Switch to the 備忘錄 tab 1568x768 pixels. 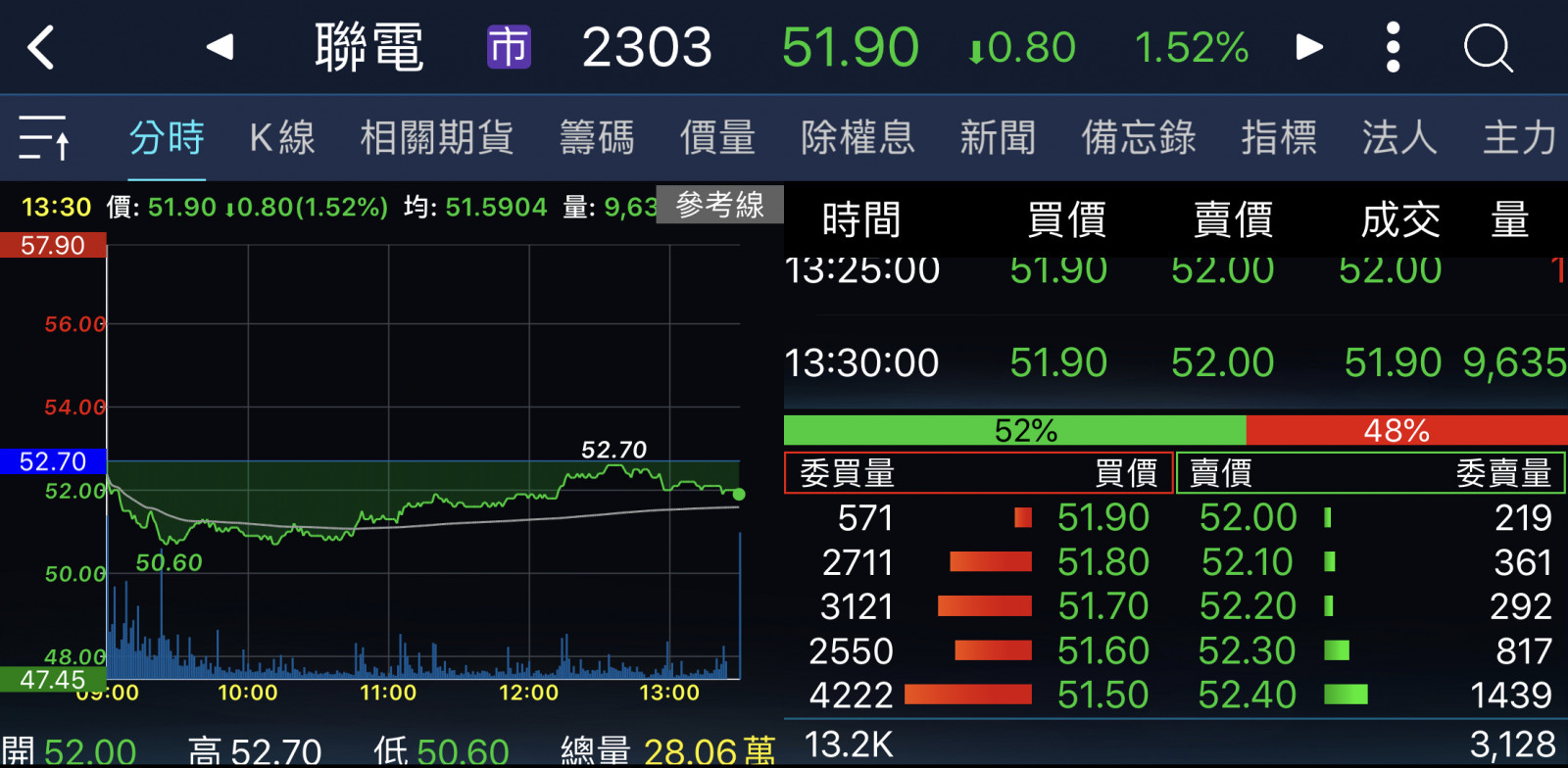[x=1138, y=137]
